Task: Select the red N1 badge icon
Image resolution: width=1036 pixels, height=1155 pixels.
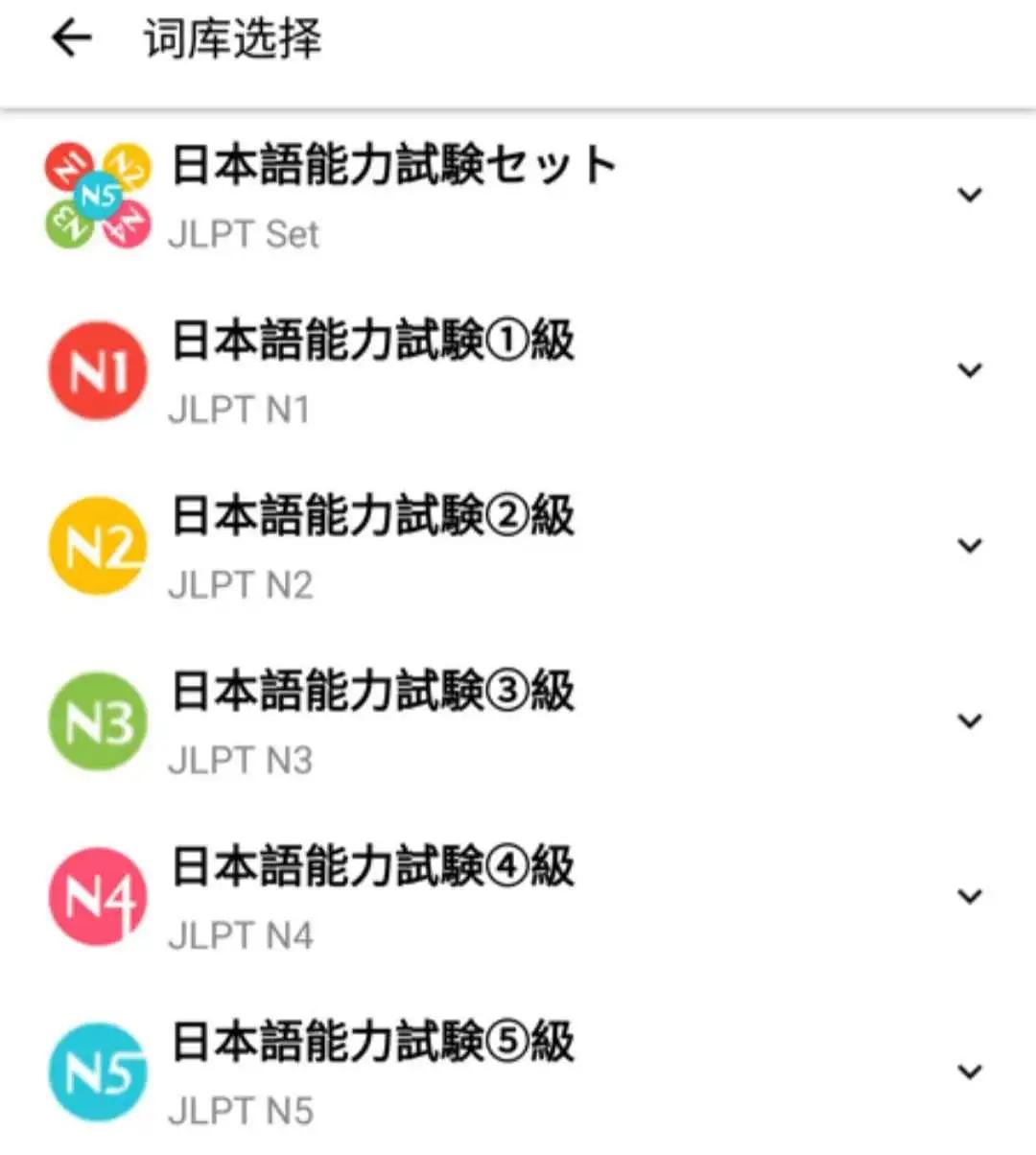Action: (96, 369)
